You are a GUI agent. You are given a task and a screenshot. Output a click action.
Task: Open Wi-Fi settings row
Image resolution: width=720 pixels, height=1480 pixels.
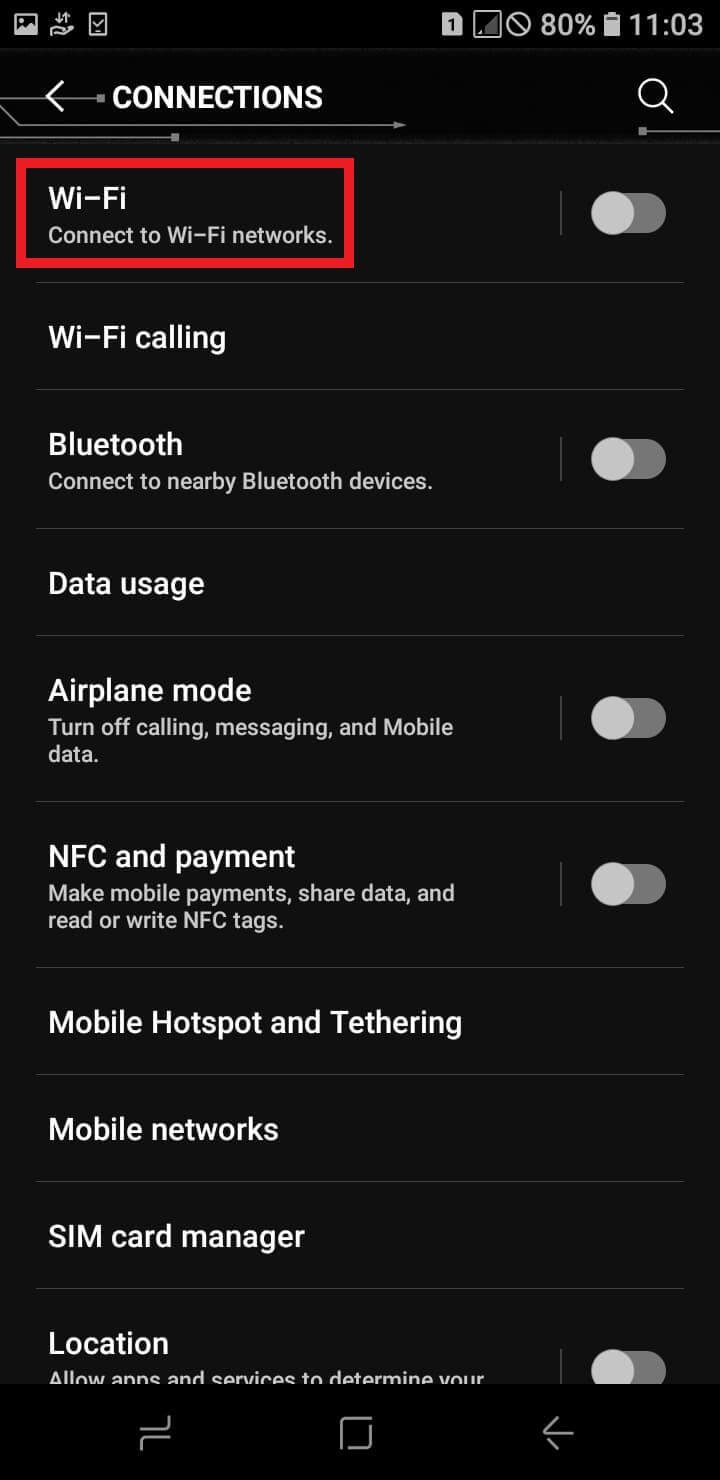tap(190, 215)
